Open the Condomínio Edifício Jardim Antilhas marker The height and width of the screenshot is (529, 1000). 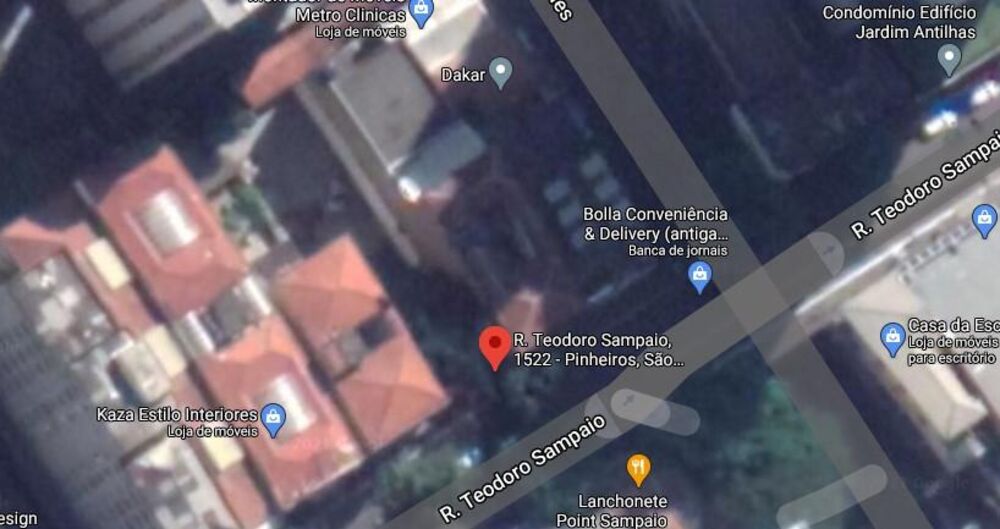pyautogui.click(x=950, y=59)
